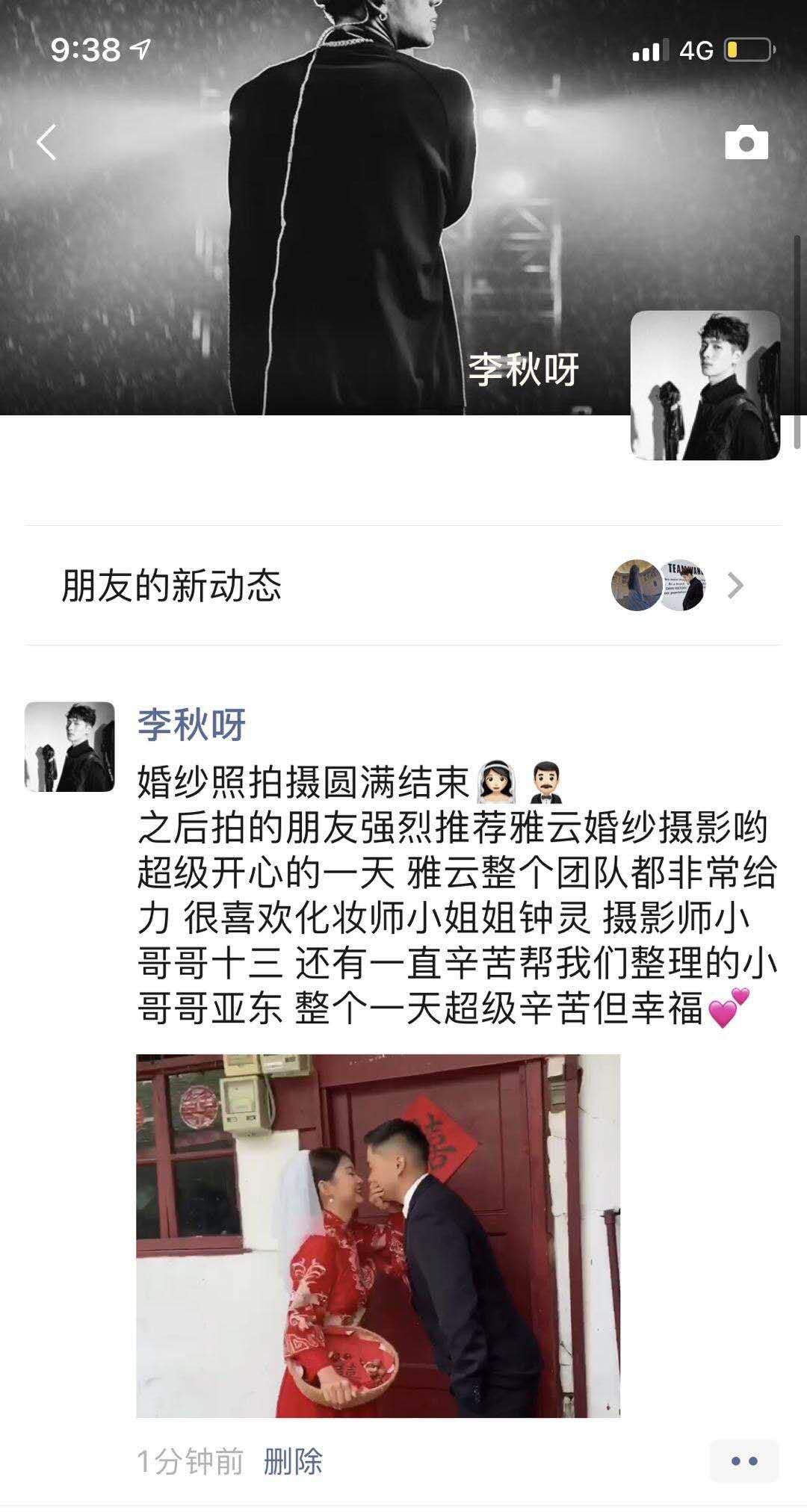Open the like and comment menu
Viewport: 807px width, 1512px height.
click(x=743, y=1461)
